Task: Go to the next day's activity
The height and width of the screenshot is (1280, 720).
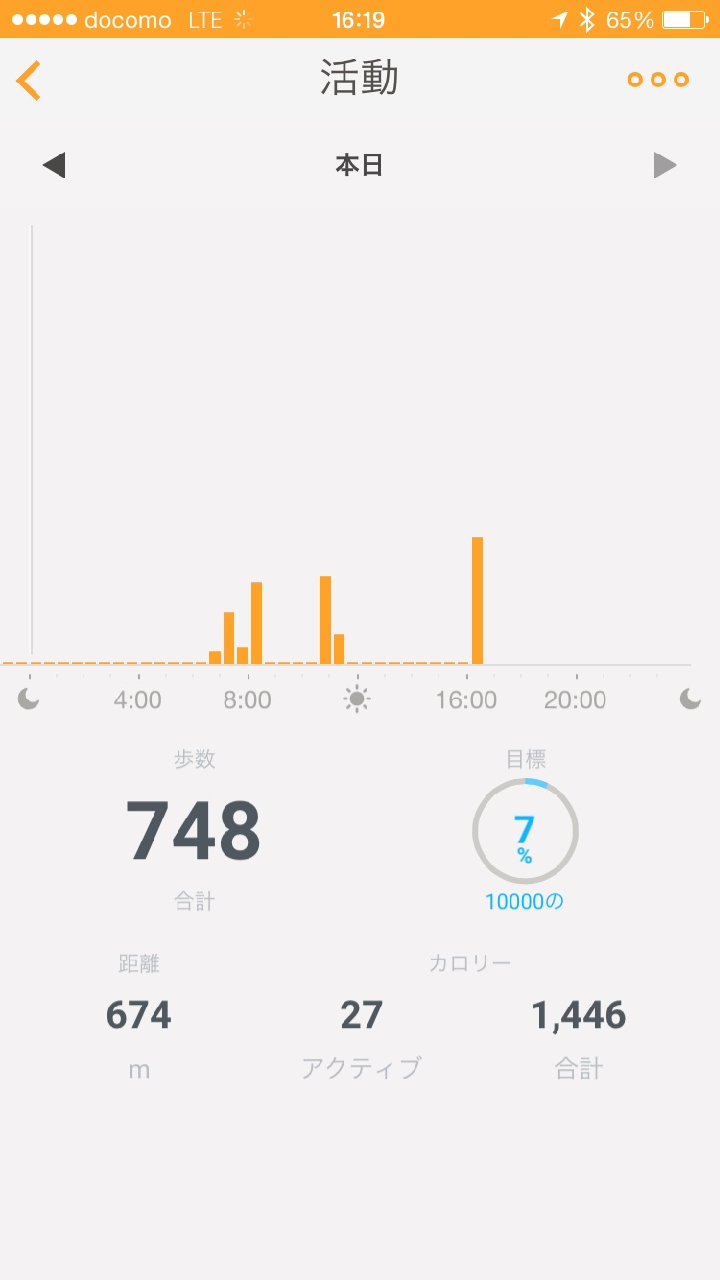Action: [665, 165]
